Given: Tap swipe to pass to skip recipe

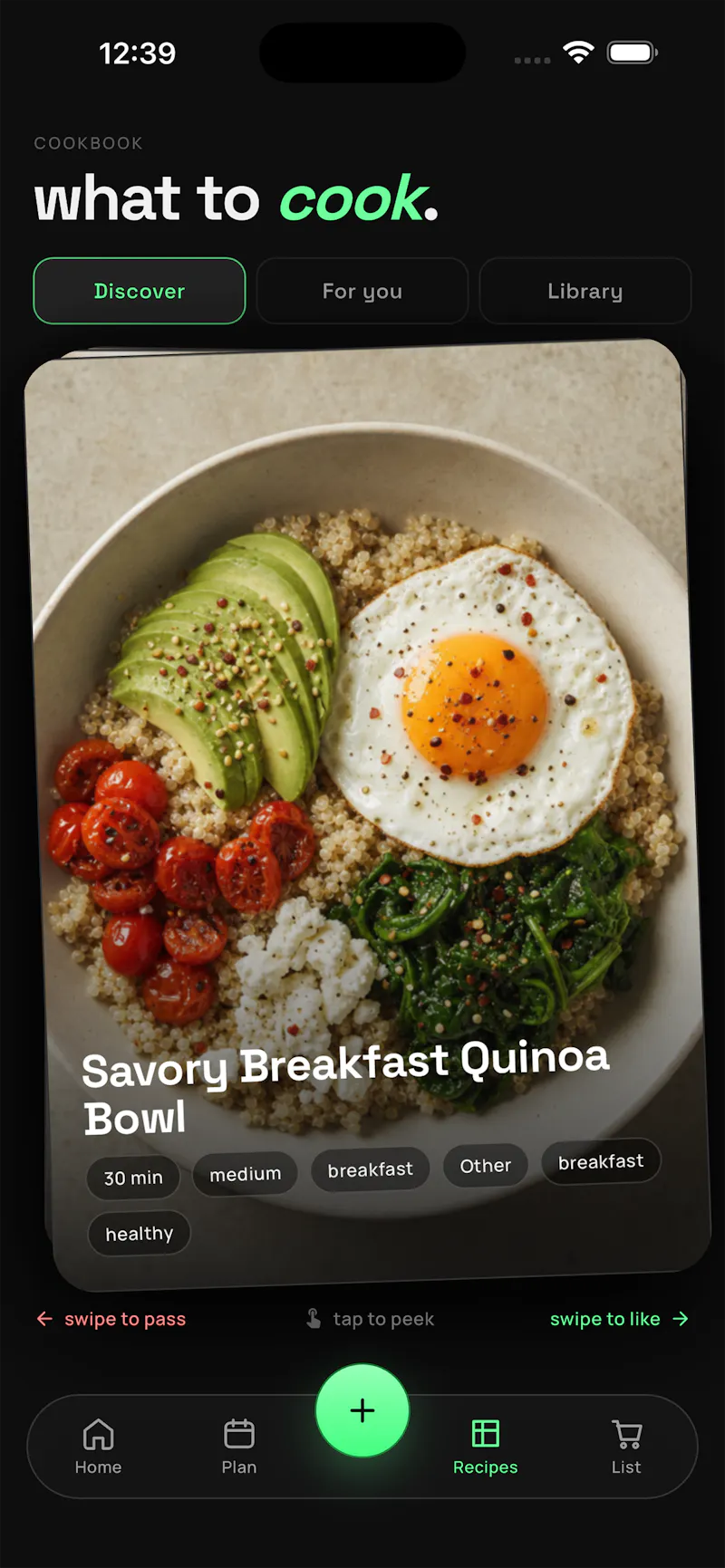Looking at the screenshot, I should point(111,1319).
